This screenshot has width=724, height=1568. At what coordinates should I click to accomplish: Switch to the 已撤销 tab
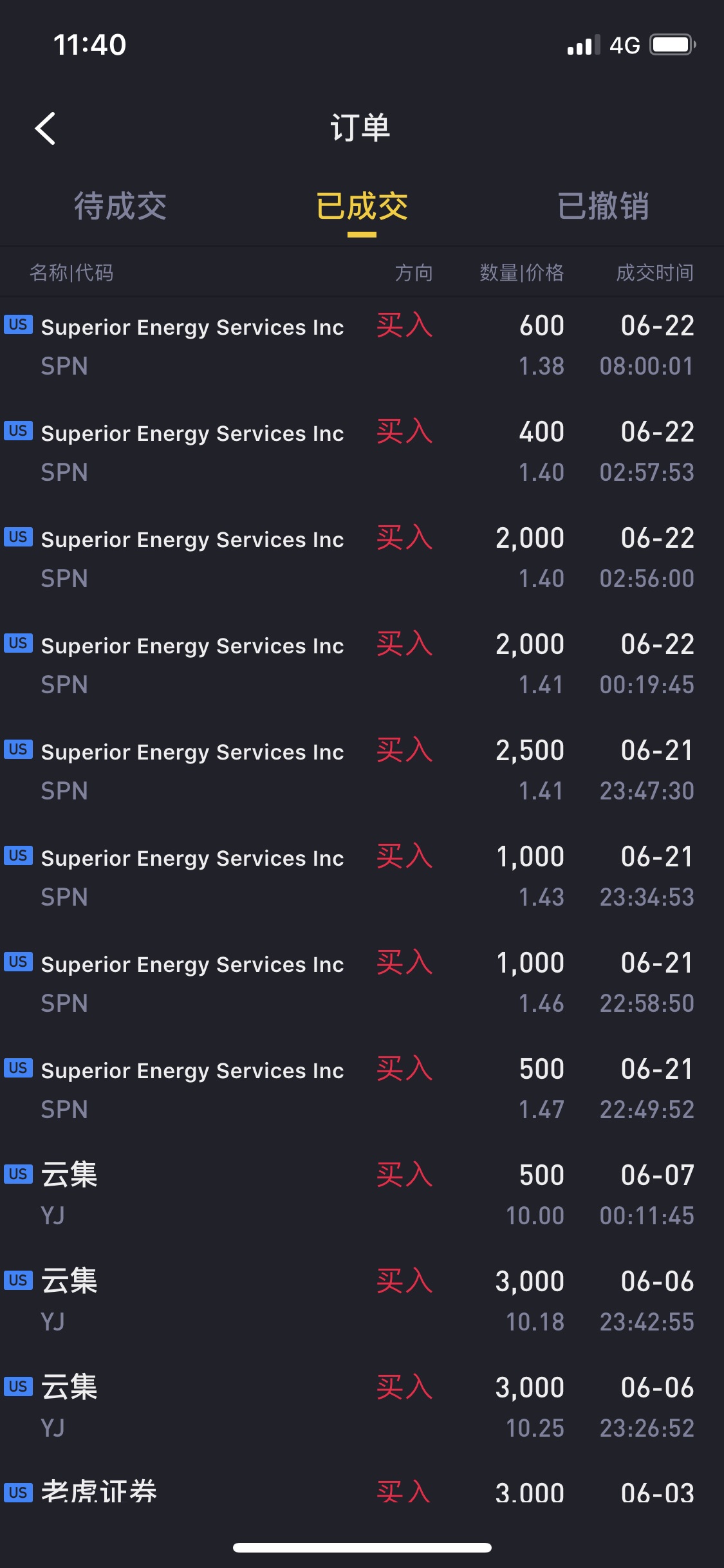603,207
